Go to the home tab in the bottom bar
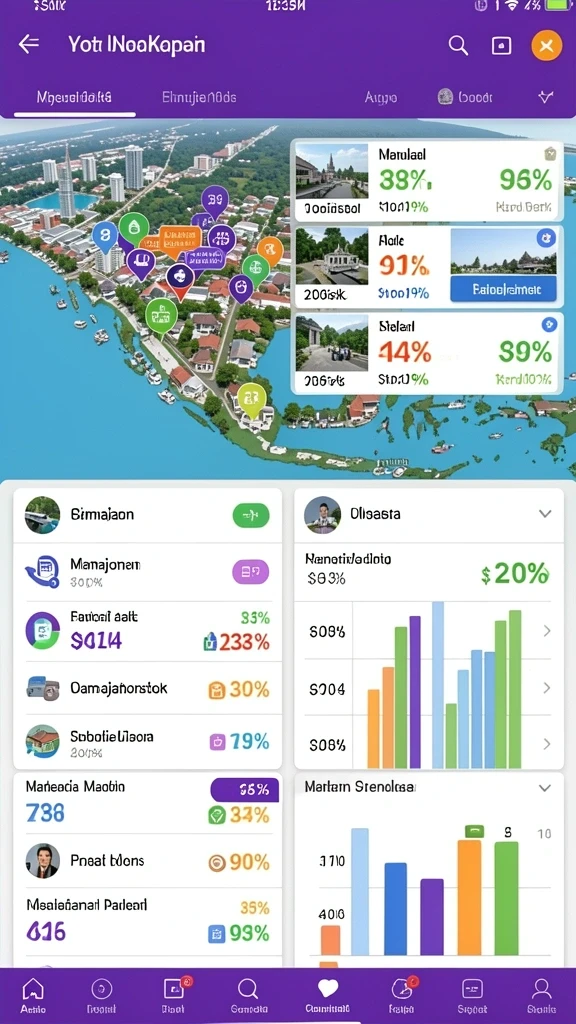The image size is (576, 1024). pos(33,995)
